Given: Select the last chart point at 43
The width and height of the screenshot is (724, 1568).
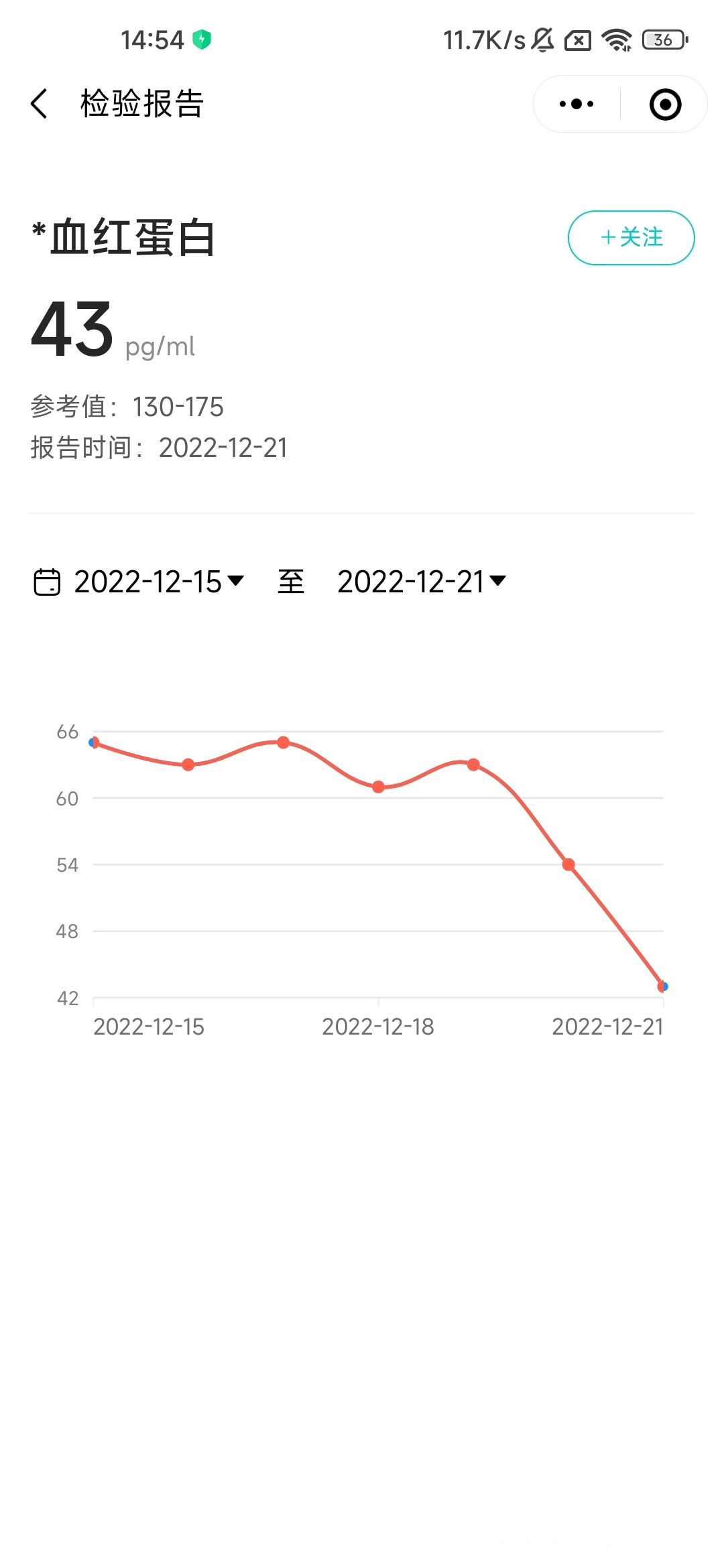Looking at the screenshot, I should (662, 986).
